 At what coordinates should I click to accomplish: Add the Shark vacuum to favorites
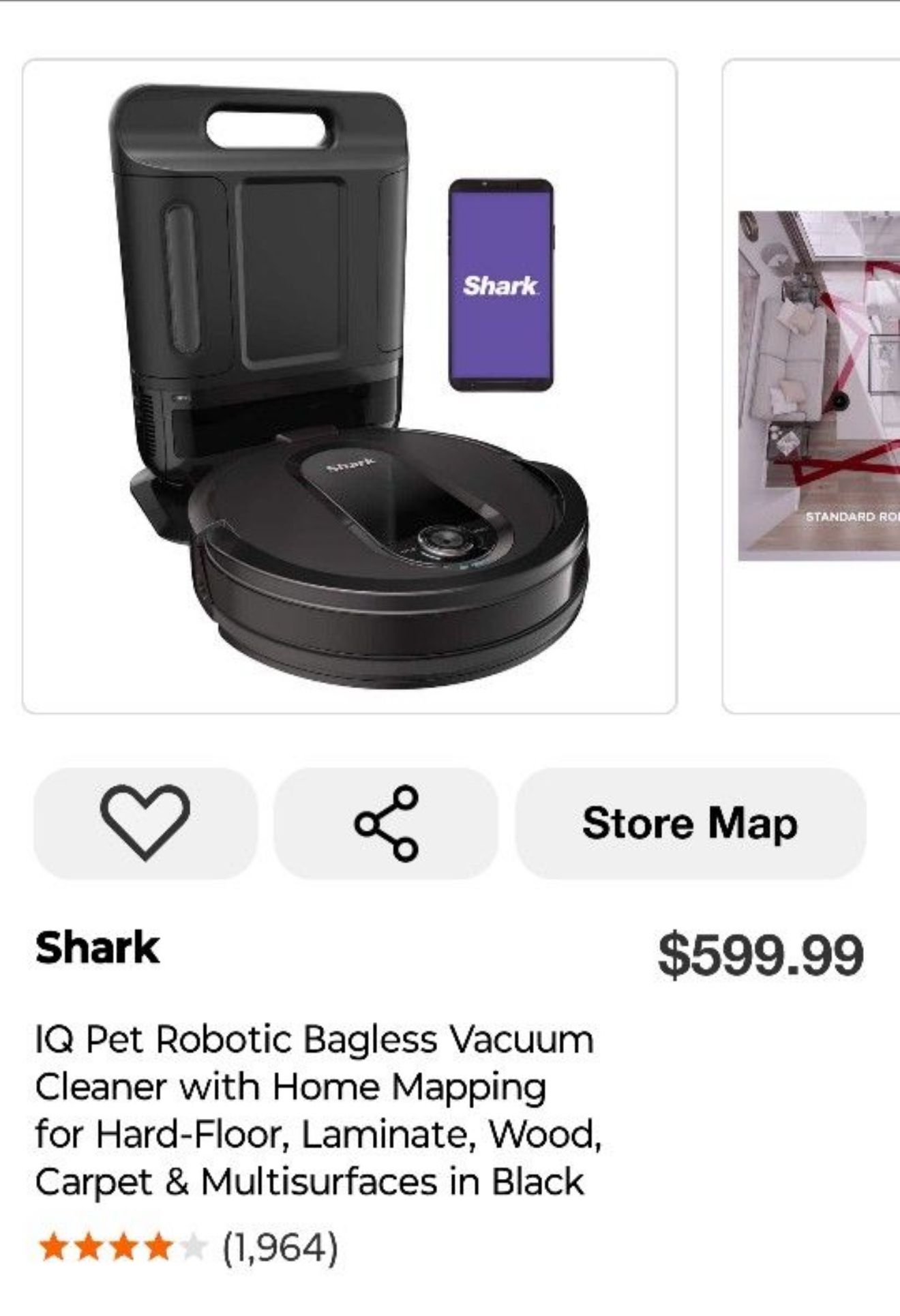pos(145,823)
